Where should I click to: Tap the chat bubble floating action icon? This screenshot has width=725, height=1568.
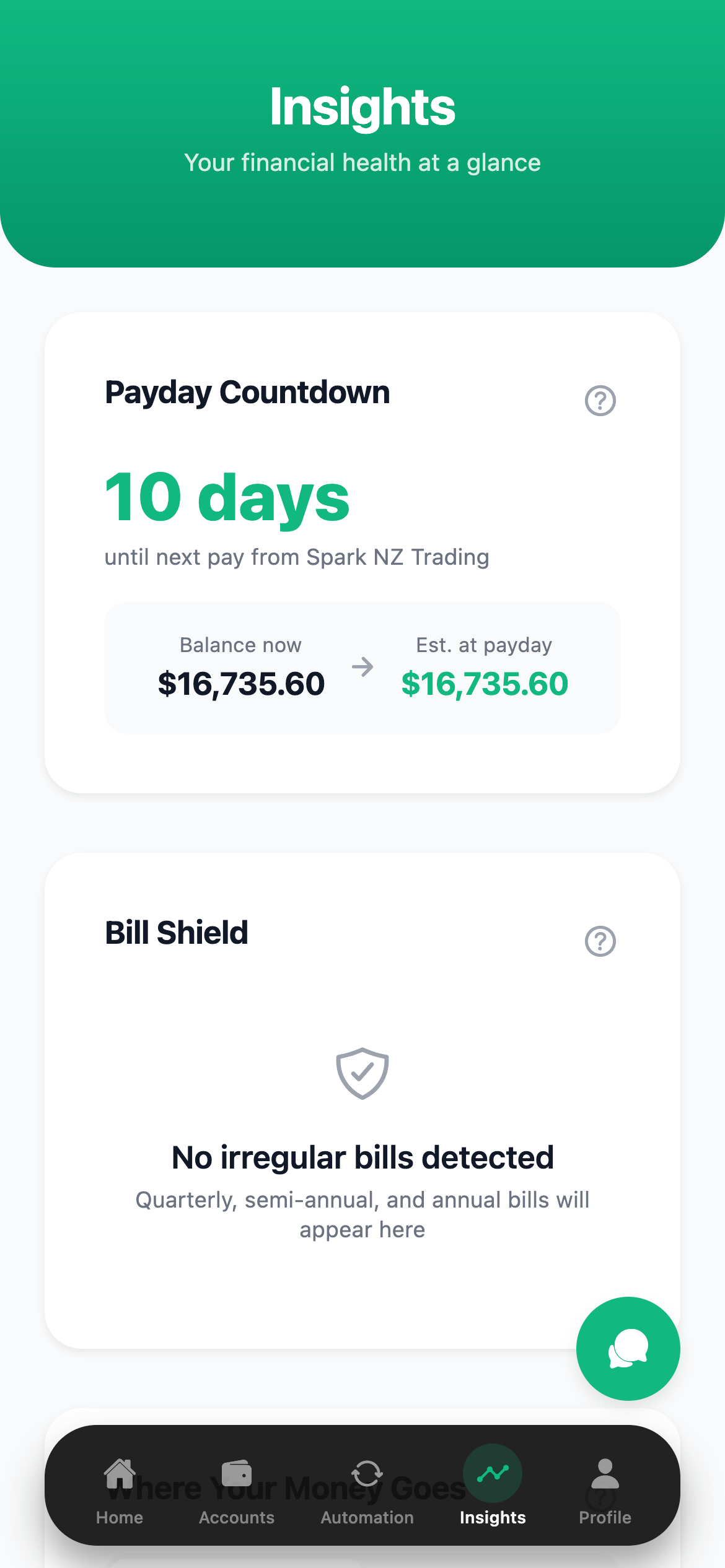pos(628,1349)
